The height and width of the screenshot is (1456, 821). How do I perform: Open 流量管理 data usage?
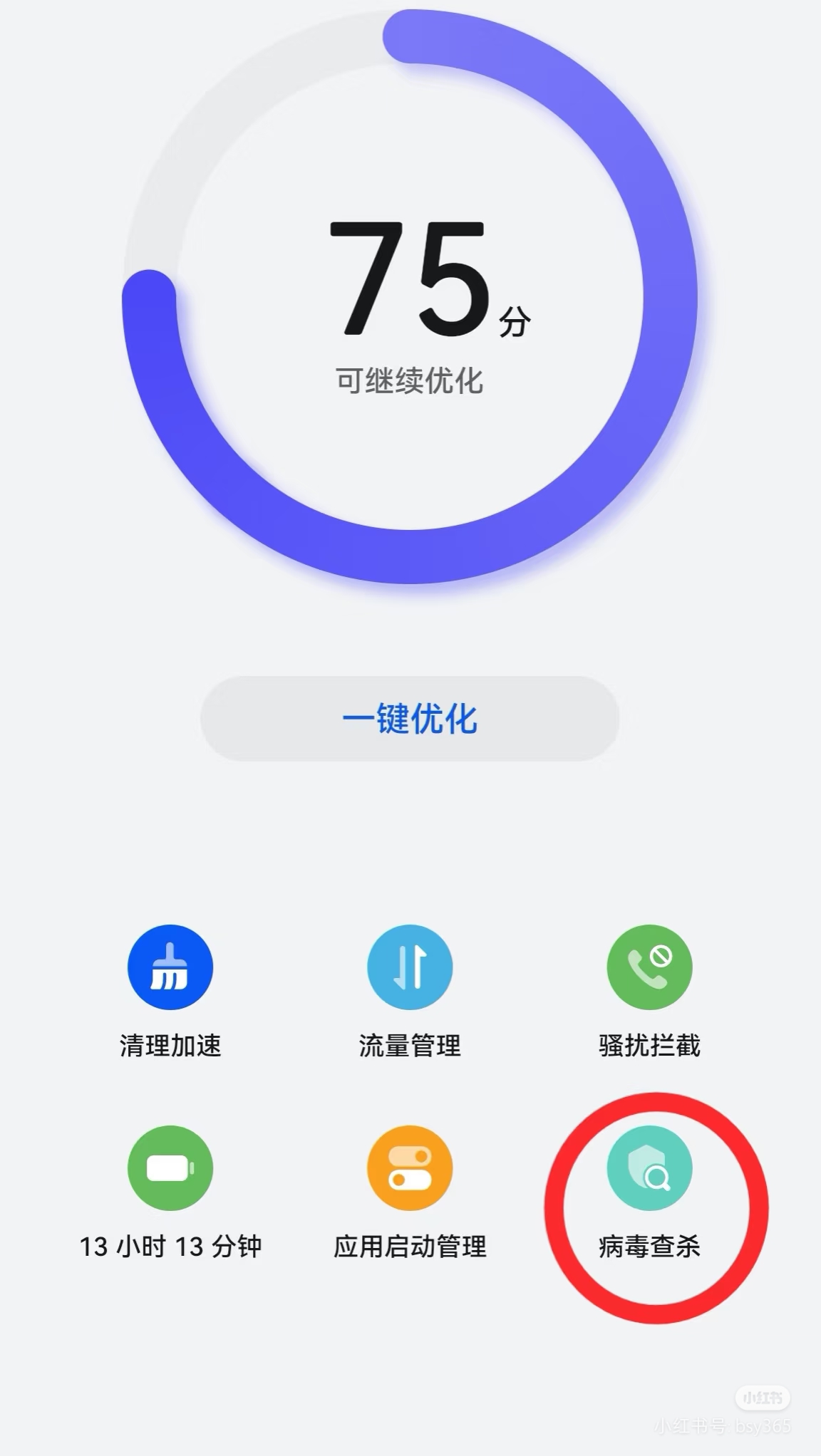(x=410, y=967)
